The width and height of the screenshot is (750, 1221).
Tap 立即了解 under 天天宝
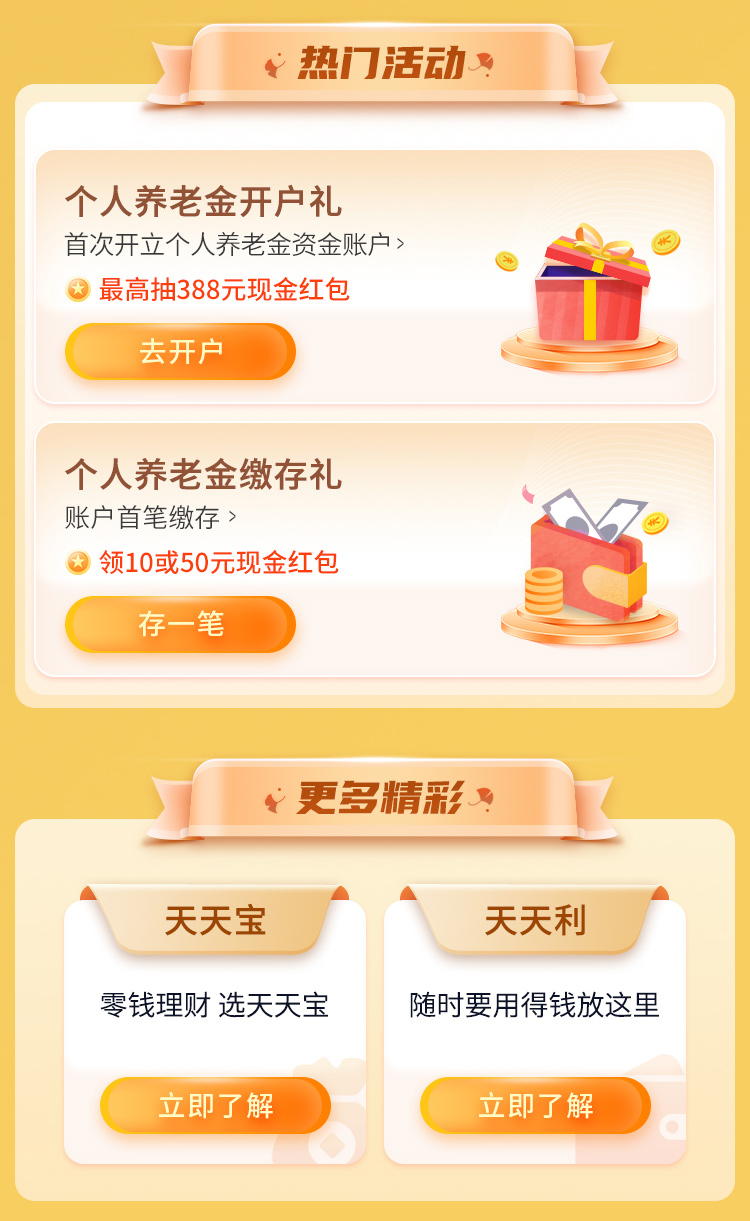(x=215, y=1105)
